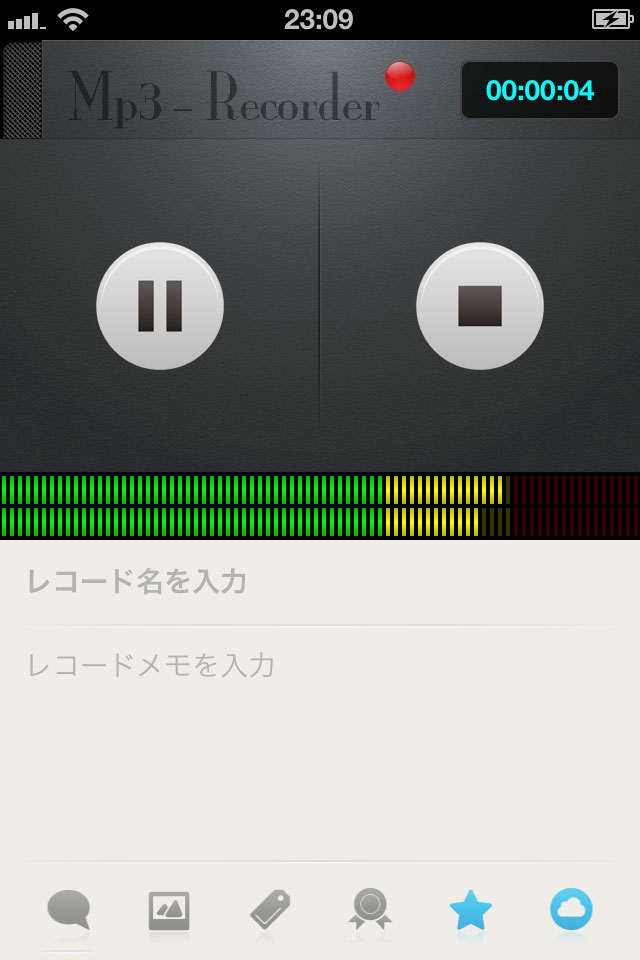The width and height of the screenshot is (640, 960).
Task: Stop the recording
Action: (x=480, y=306)
